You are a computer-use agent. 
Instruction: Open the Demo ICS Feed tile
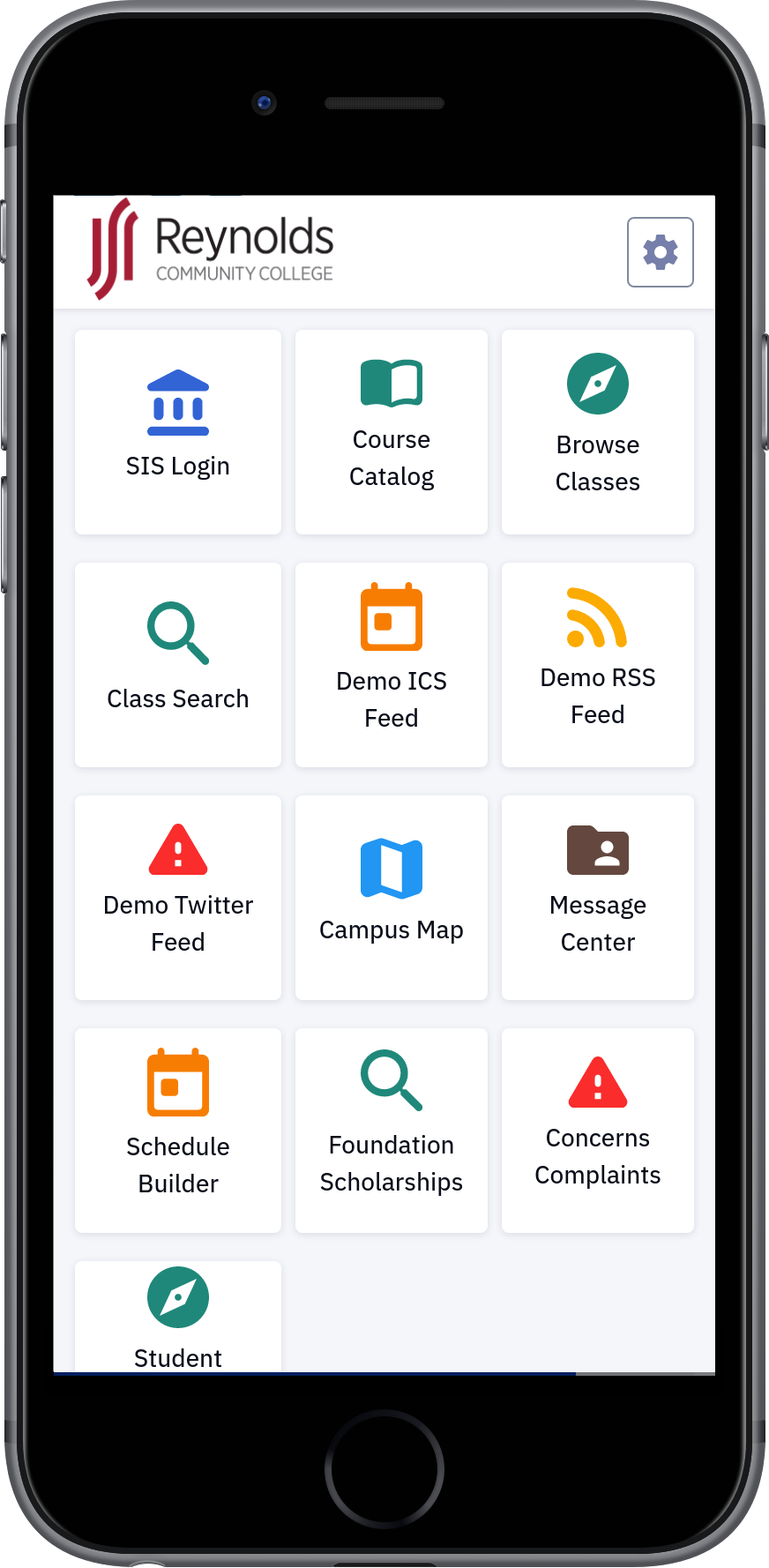[392, 665]
